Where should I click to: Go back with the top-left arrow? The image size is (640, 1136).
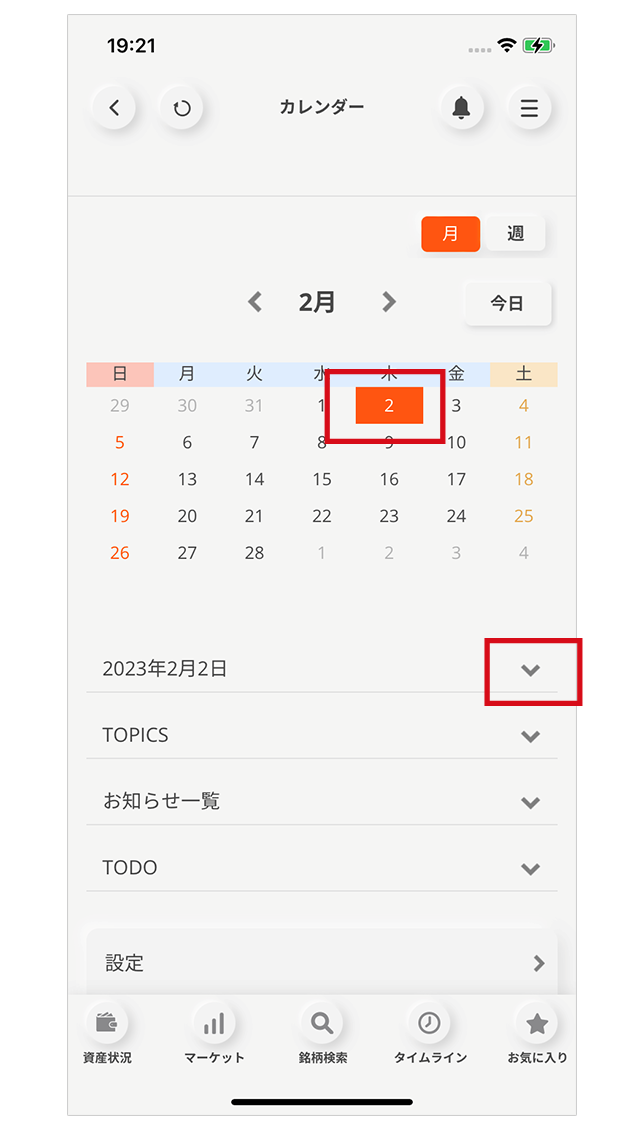pos(113,108)
